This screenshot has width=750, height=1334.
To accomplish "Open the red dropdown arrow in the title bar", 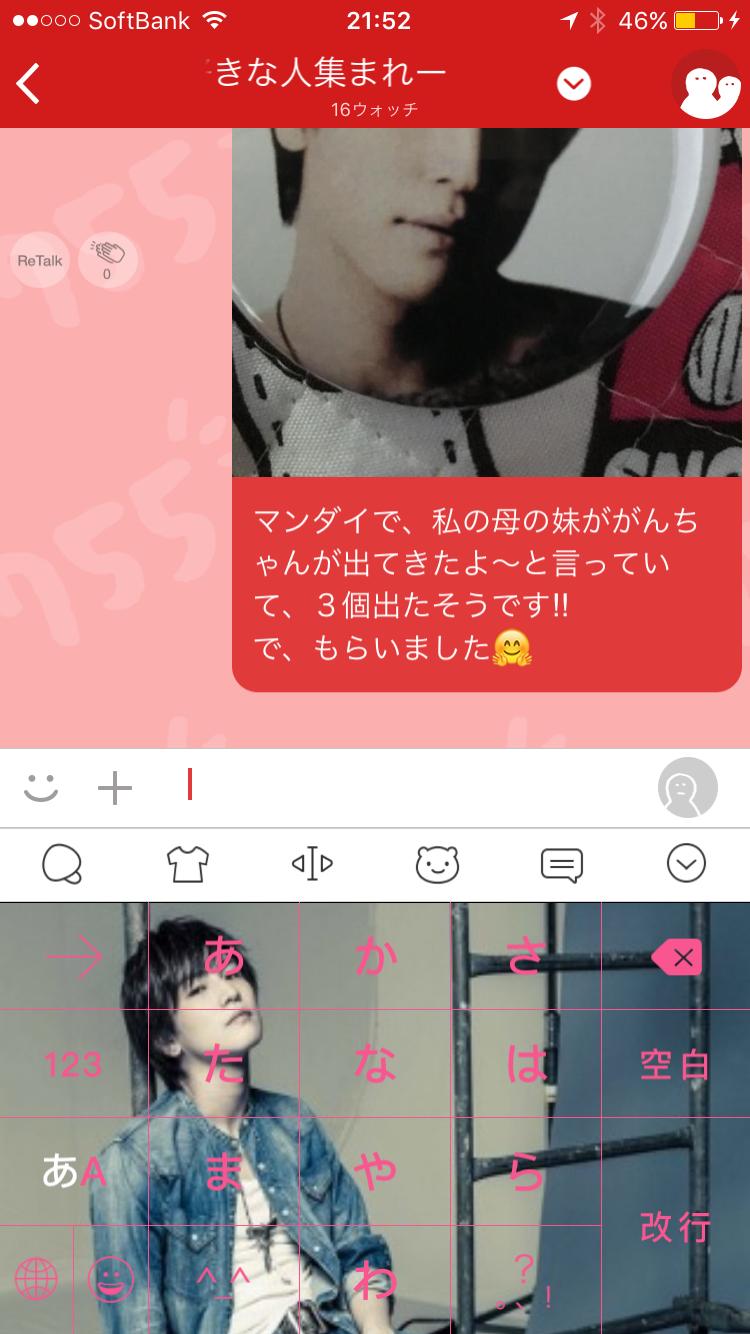I will (x=572, y=84).
